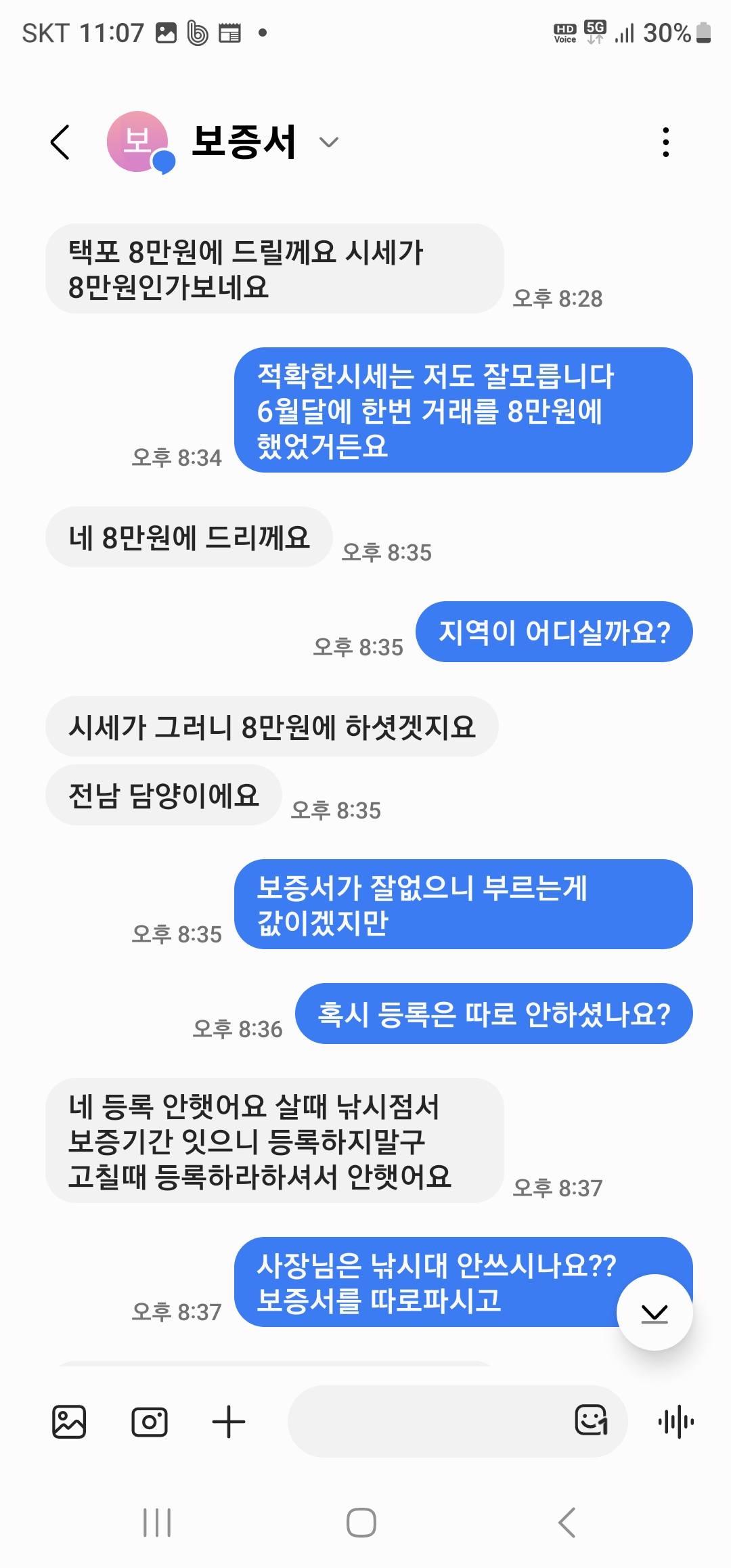Open the three-dot options menu
The height and width of the screenshot is (1568, 731).
[x=666, y=142]
